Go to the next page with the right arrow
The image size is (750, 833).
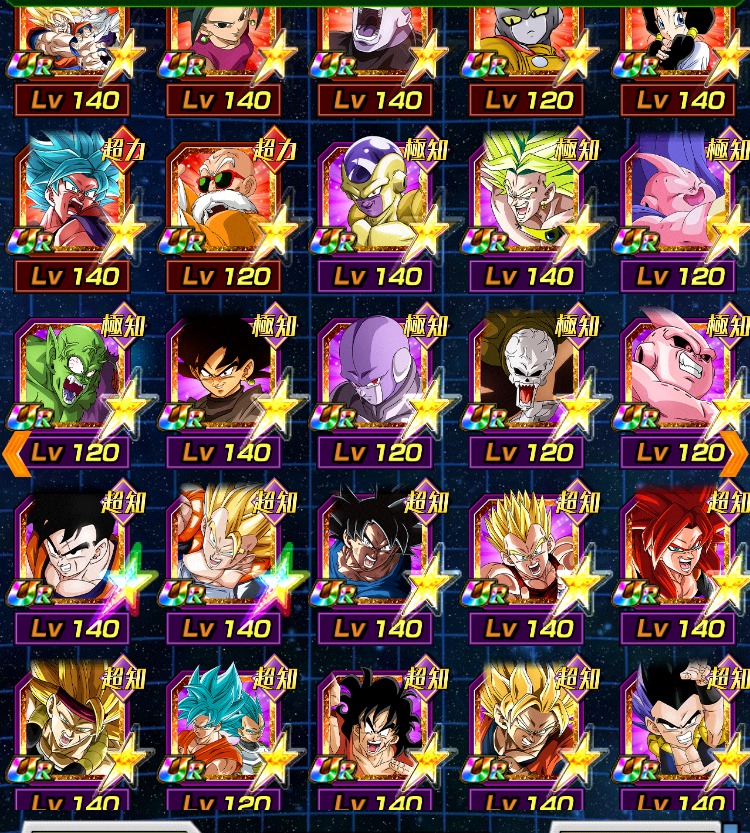[735, 452]
